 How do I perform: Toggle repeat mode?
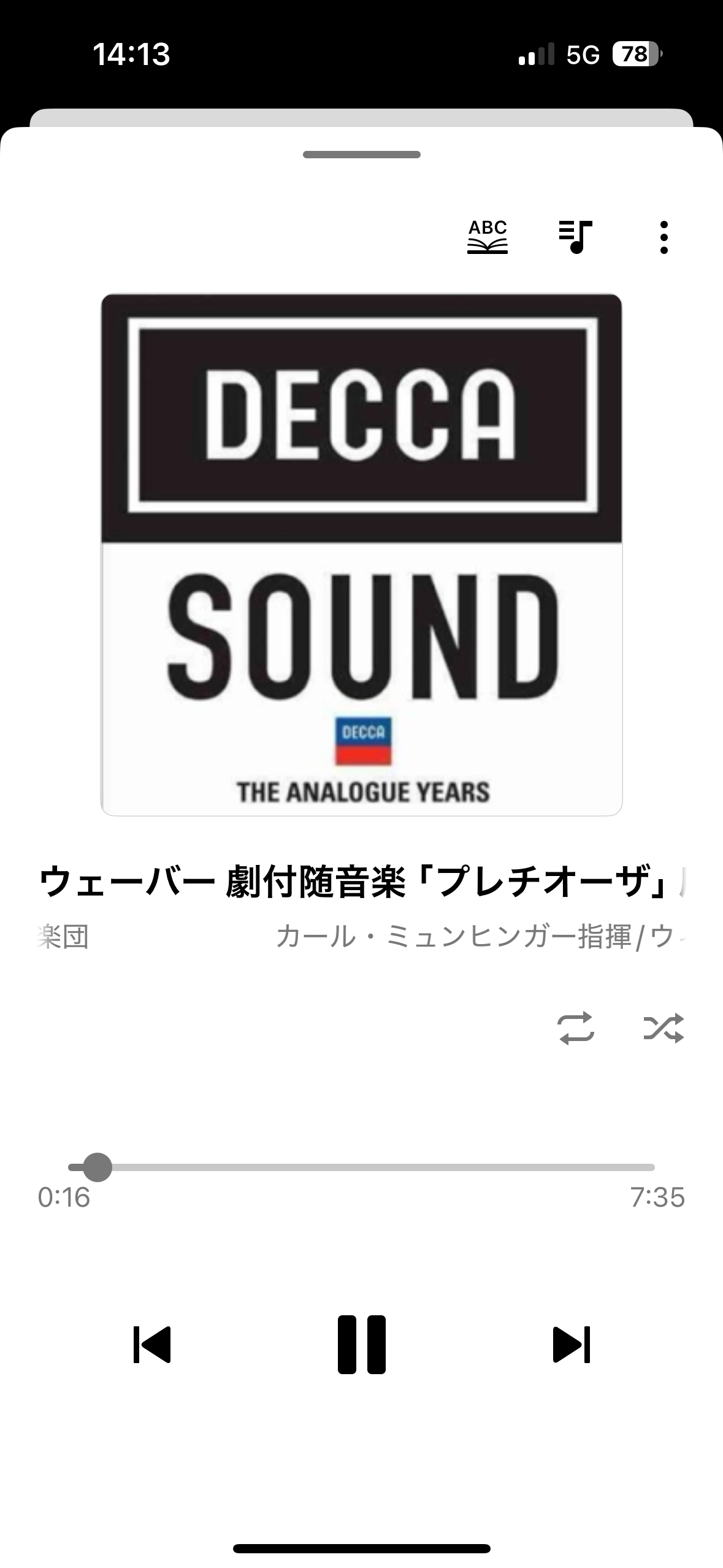click(x=575, y=1028)
